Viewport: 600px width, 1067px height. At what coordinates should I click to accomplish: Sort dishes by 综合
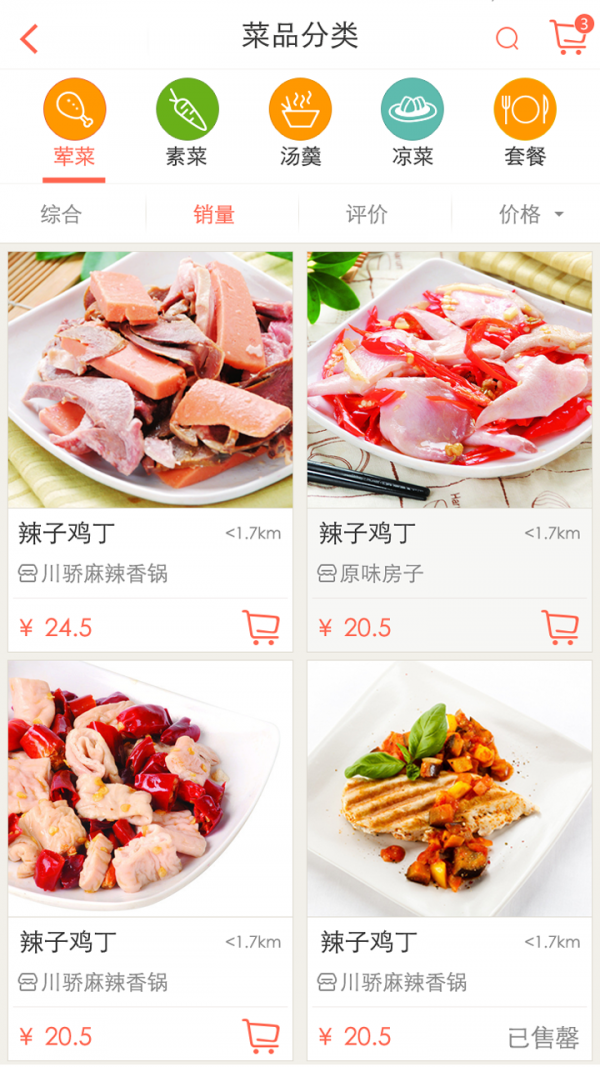(x=61, y=214)
